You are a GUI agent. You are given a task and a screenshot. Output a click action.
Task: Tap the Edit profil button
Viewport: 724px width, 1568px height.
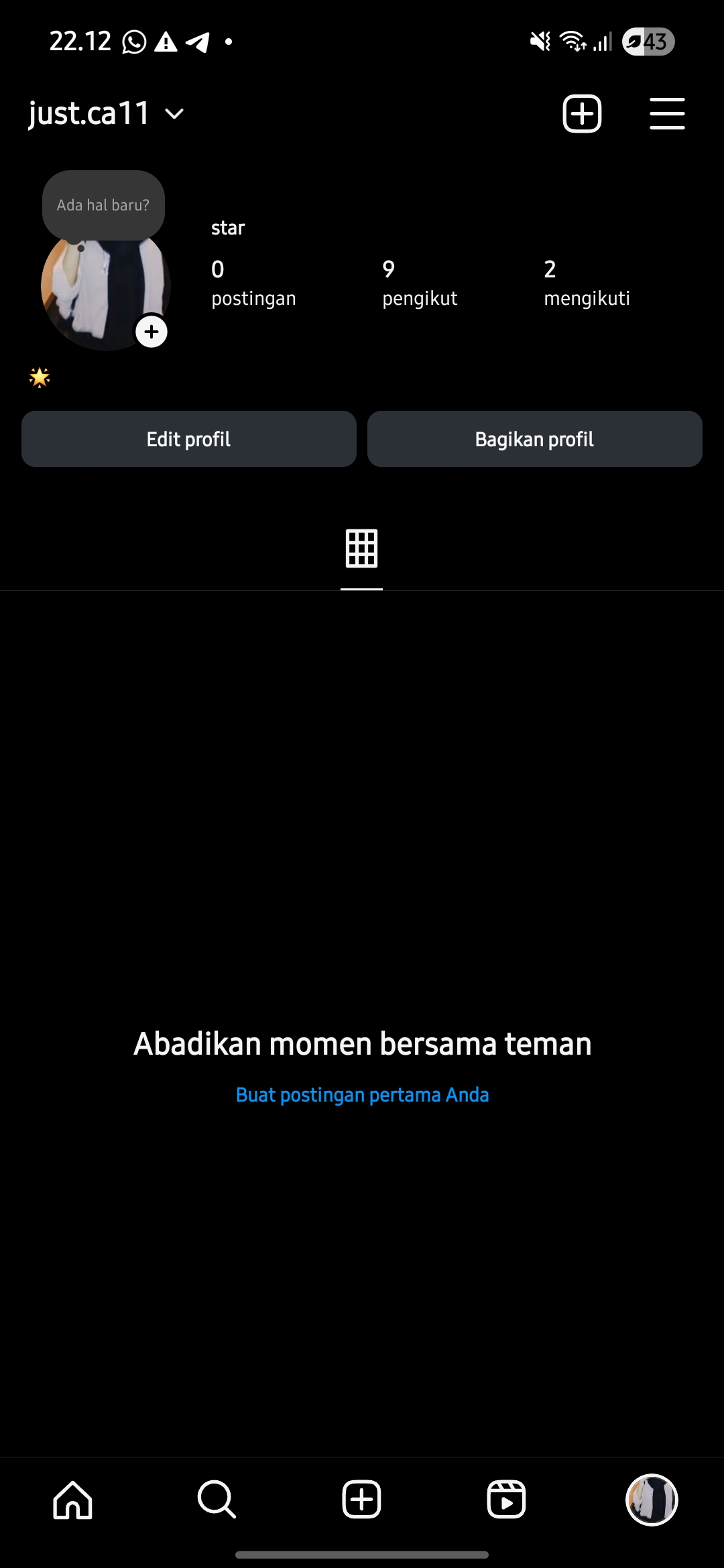189,439
